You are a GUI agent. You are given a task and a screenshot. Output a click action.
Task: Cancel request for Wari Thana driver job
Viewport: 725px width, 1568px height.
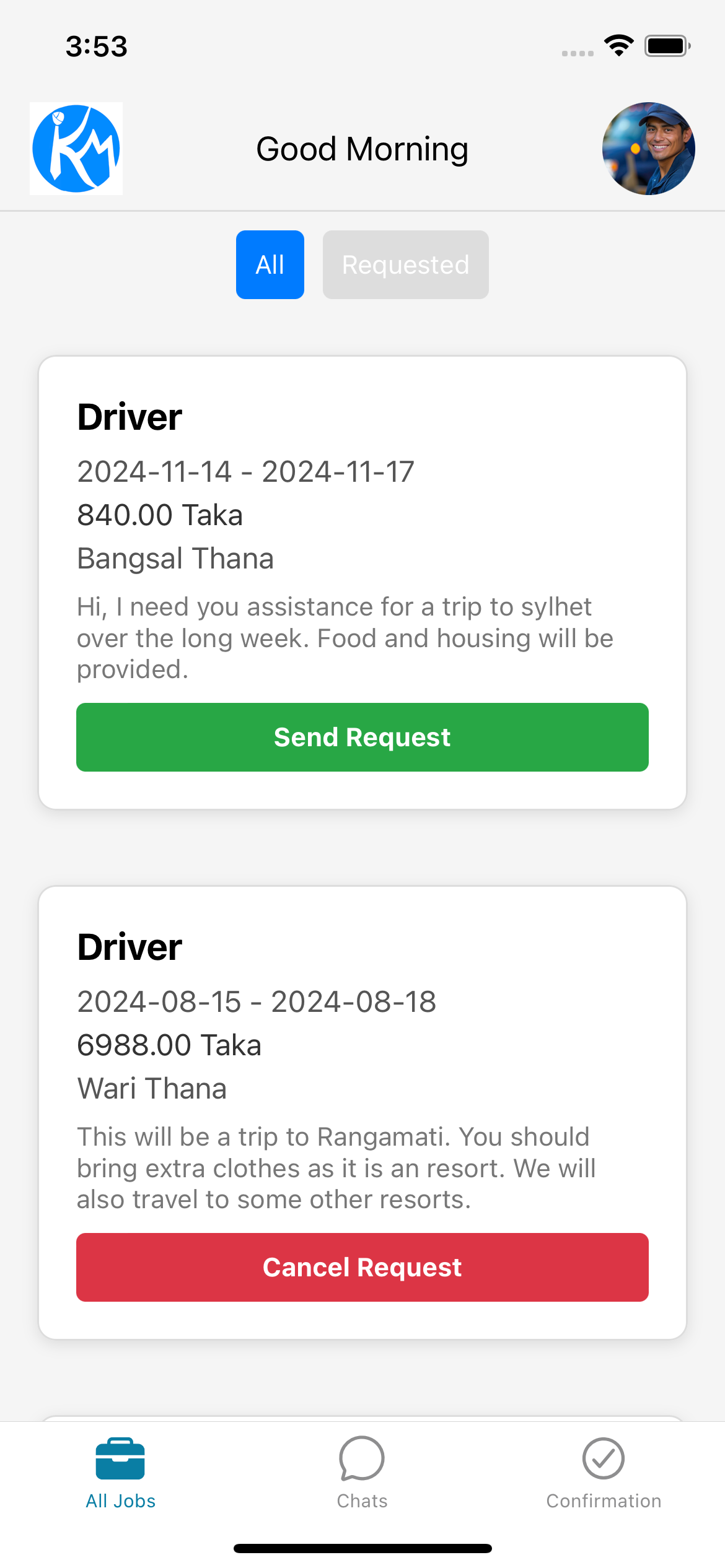(x=362, y=1268)
